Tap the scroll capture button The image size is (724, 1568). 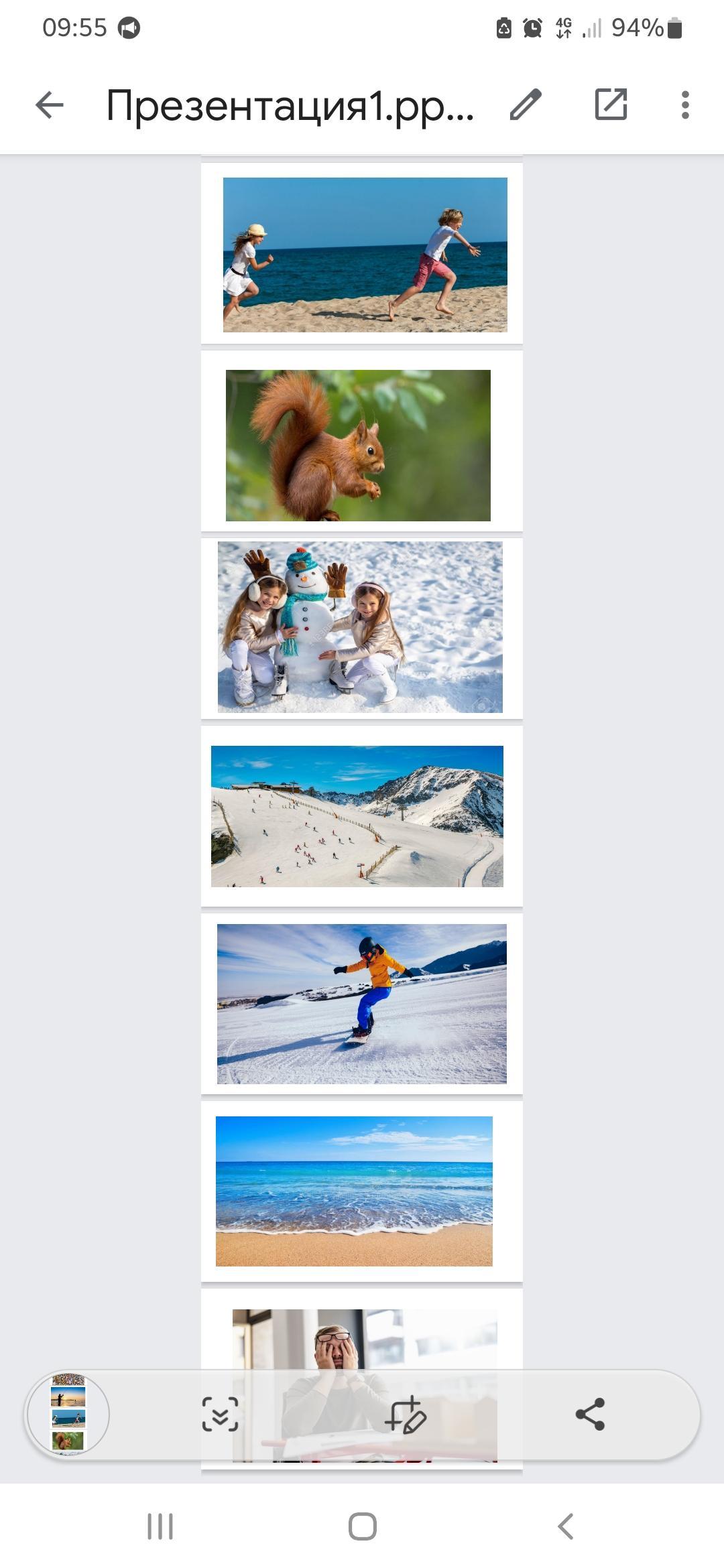click(x=221, y=1415)
